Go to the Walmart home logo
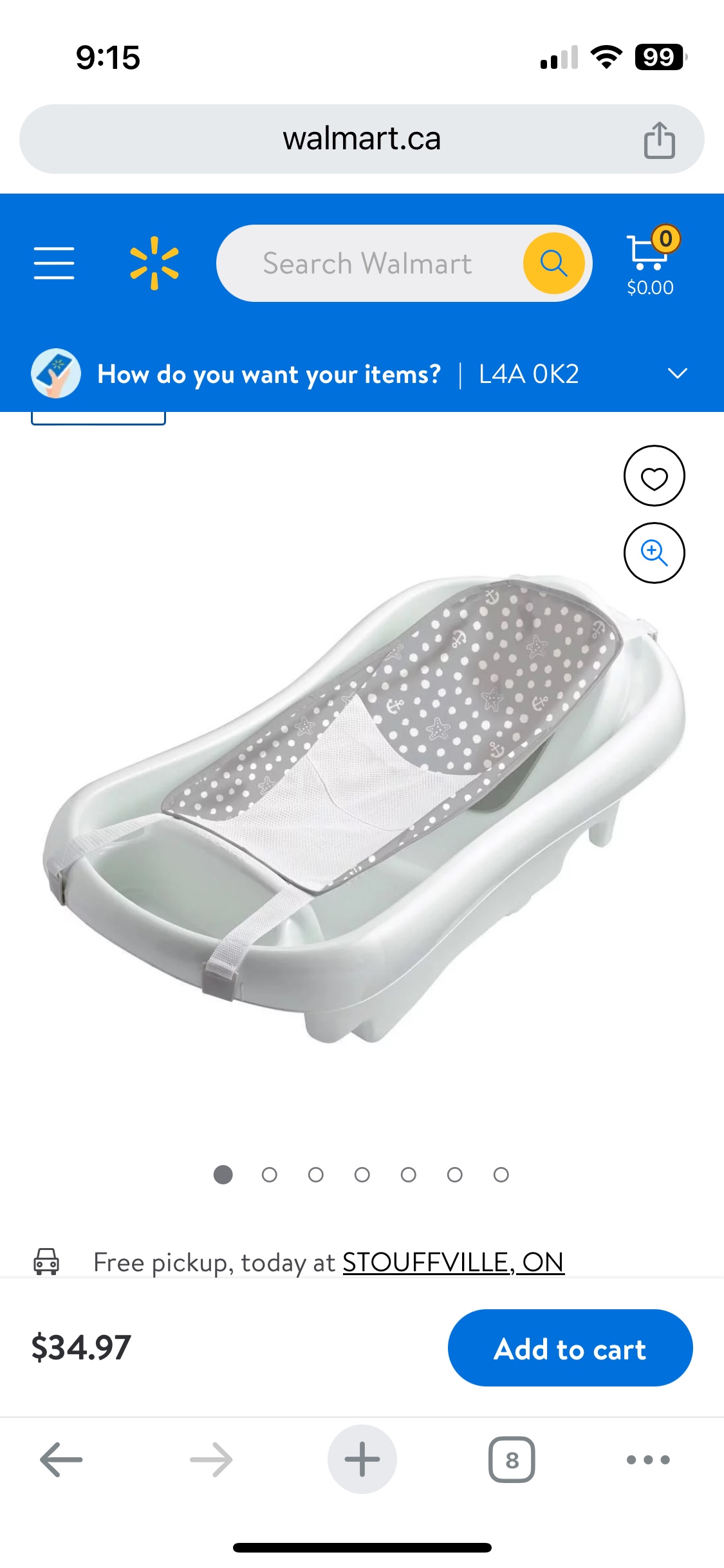 [x=154, y=263]
